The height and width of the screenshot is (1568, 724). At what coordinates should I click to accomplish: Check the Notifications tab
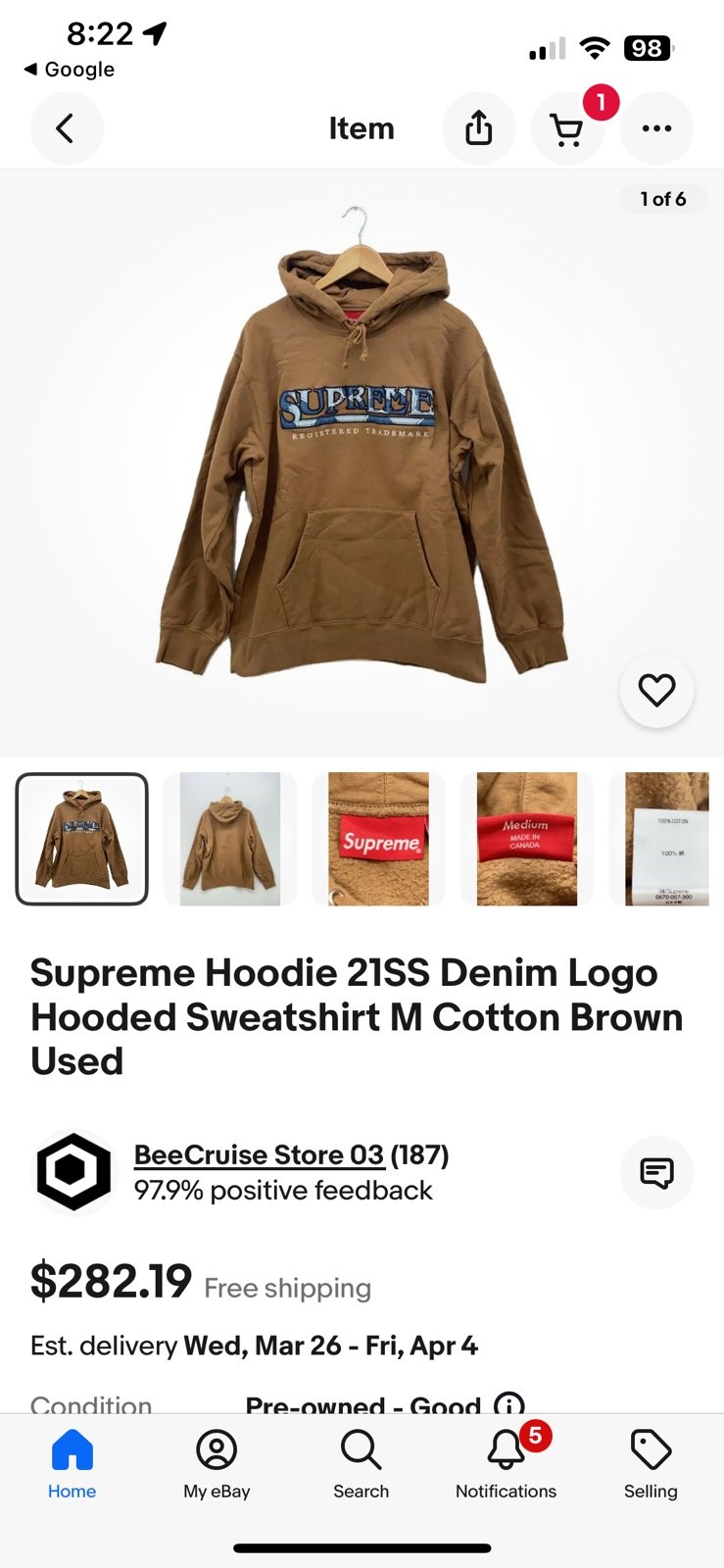point(507,1464)
